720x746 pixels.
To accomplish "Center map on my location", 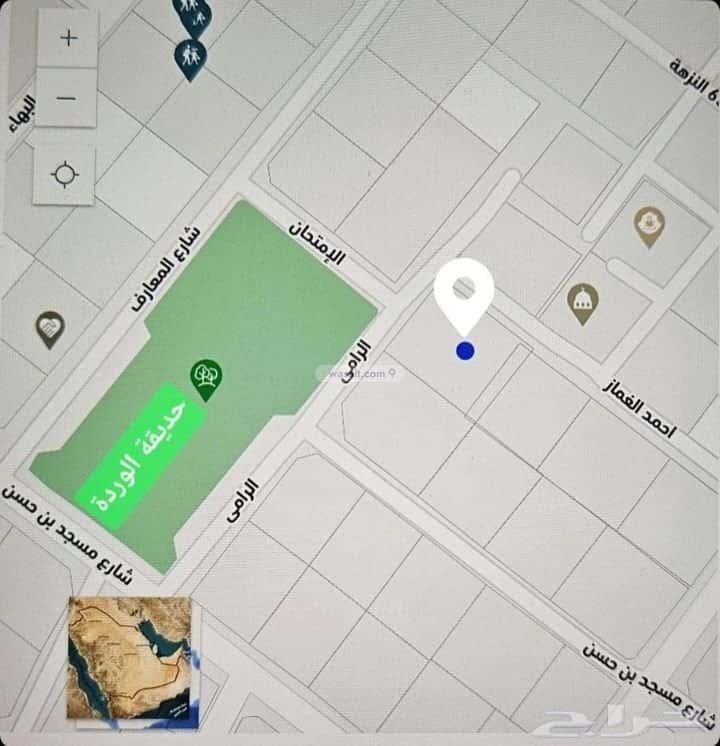I will 66,175.
